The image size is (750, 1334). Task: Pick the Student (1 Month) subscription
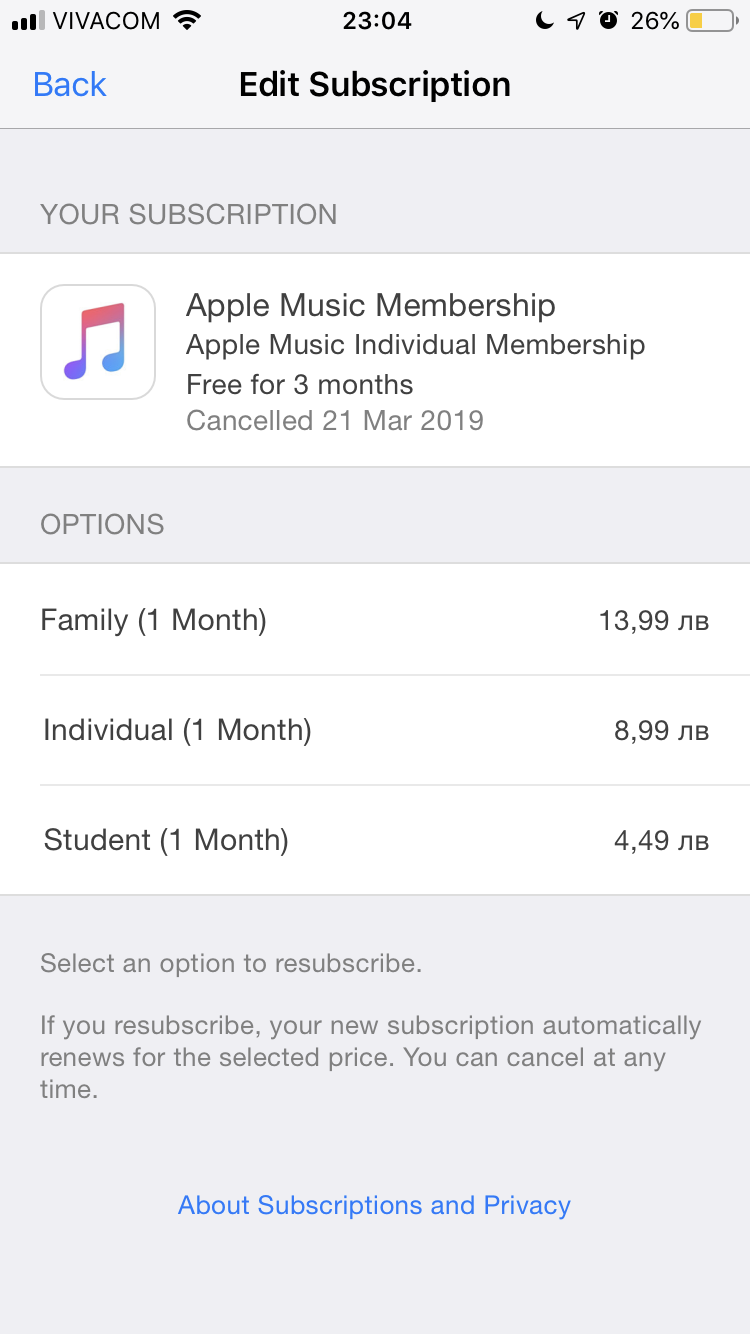[x=374, y=840]
